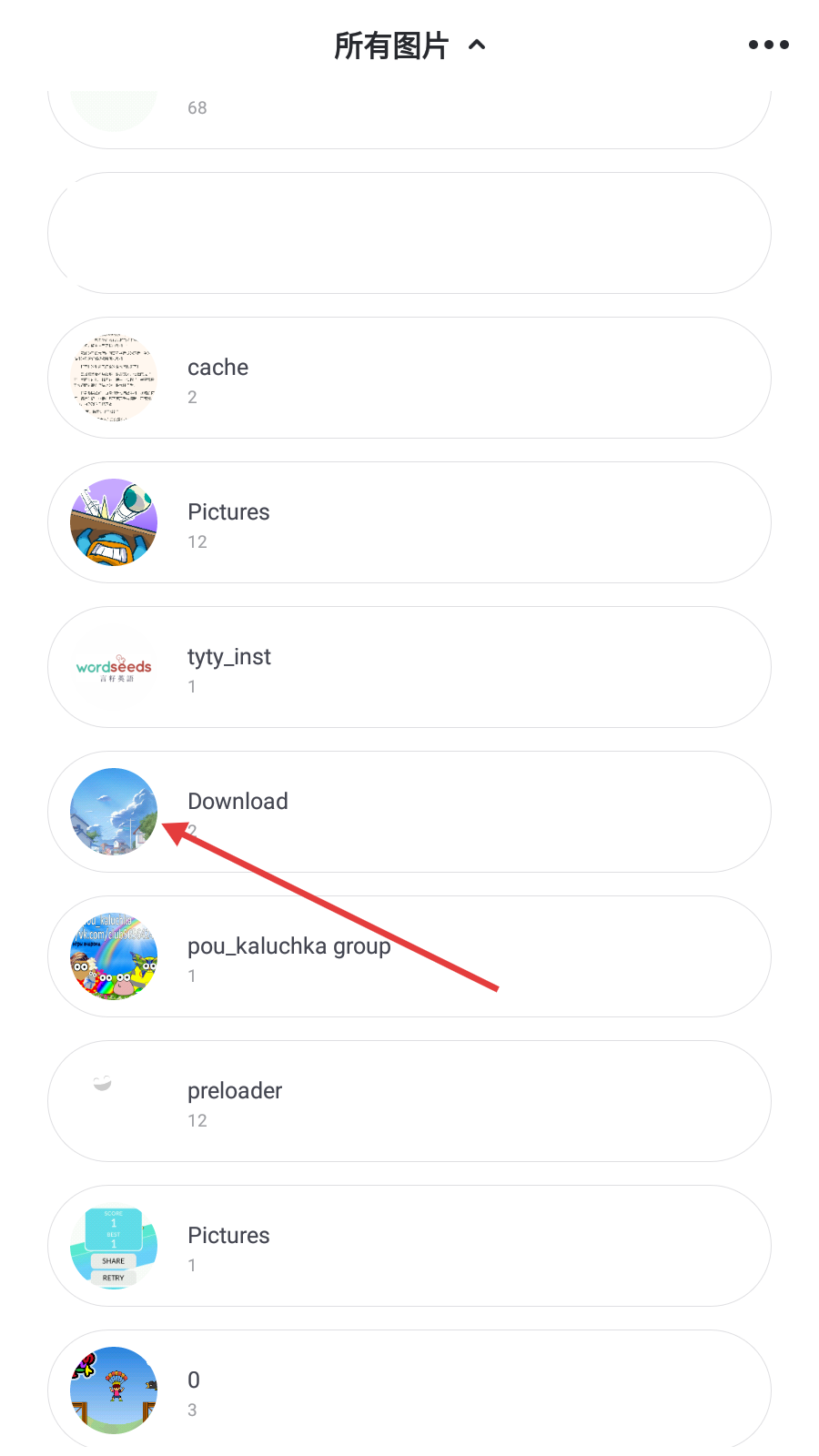
Task: Open the Pictures album with 12 items
Action: (409, 522)
